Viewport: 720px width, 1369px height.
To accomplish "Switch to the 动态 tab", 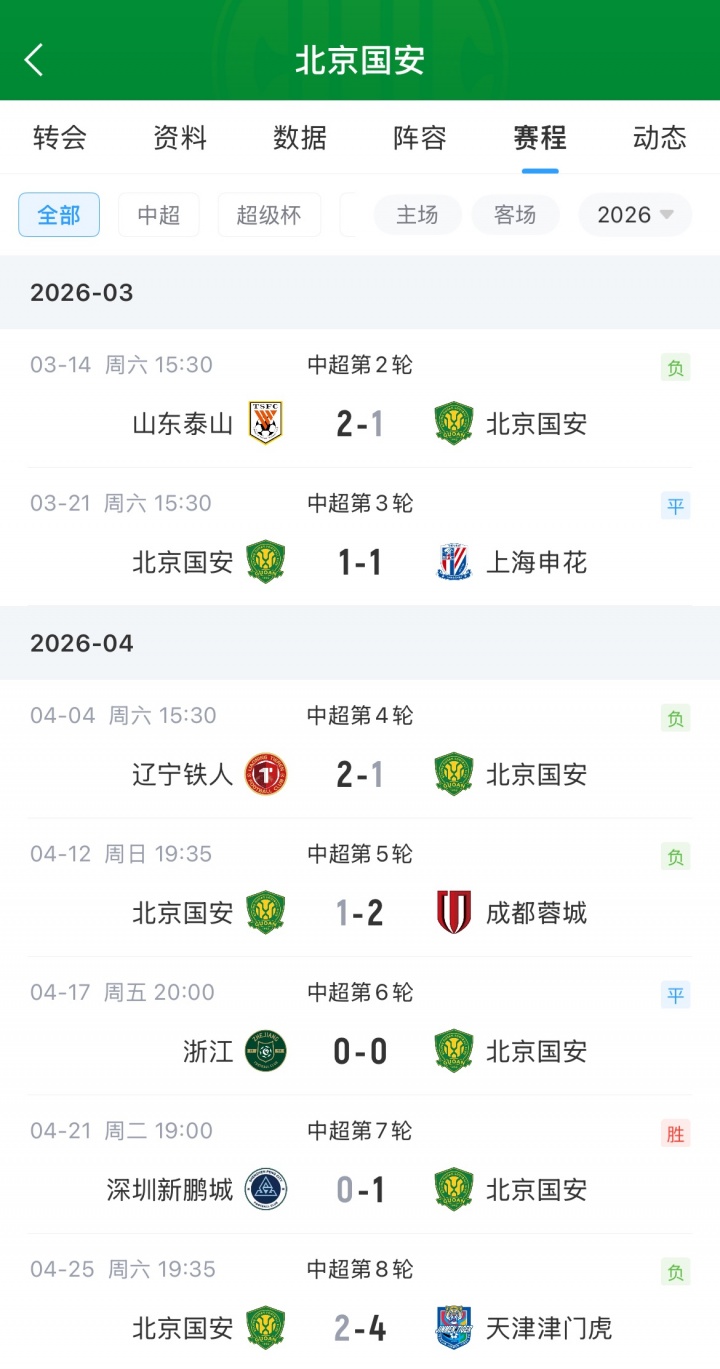I will (x=660, y=138).
